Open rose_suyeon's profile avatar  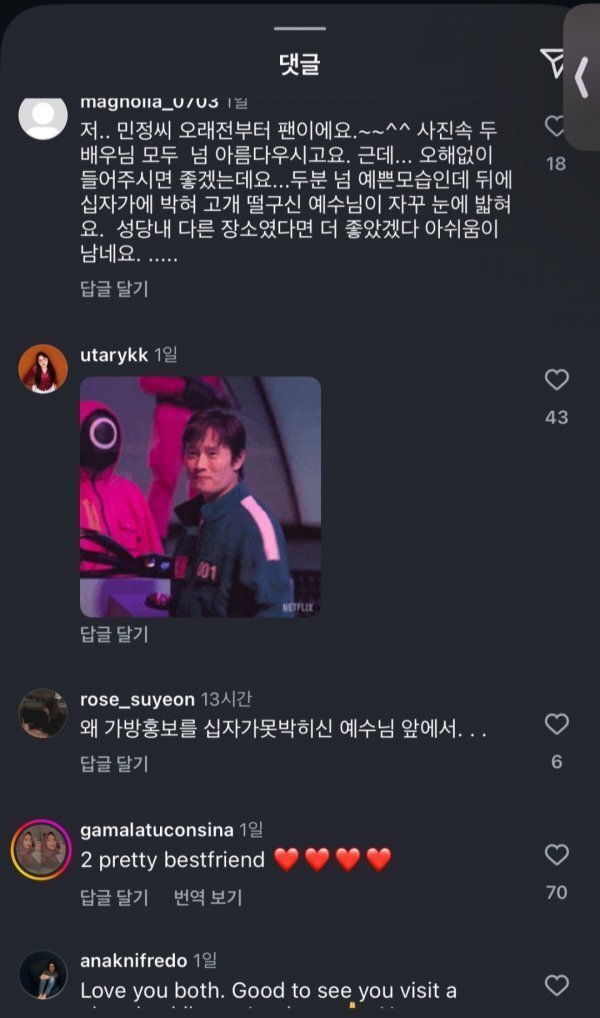(x=43, y=713)
